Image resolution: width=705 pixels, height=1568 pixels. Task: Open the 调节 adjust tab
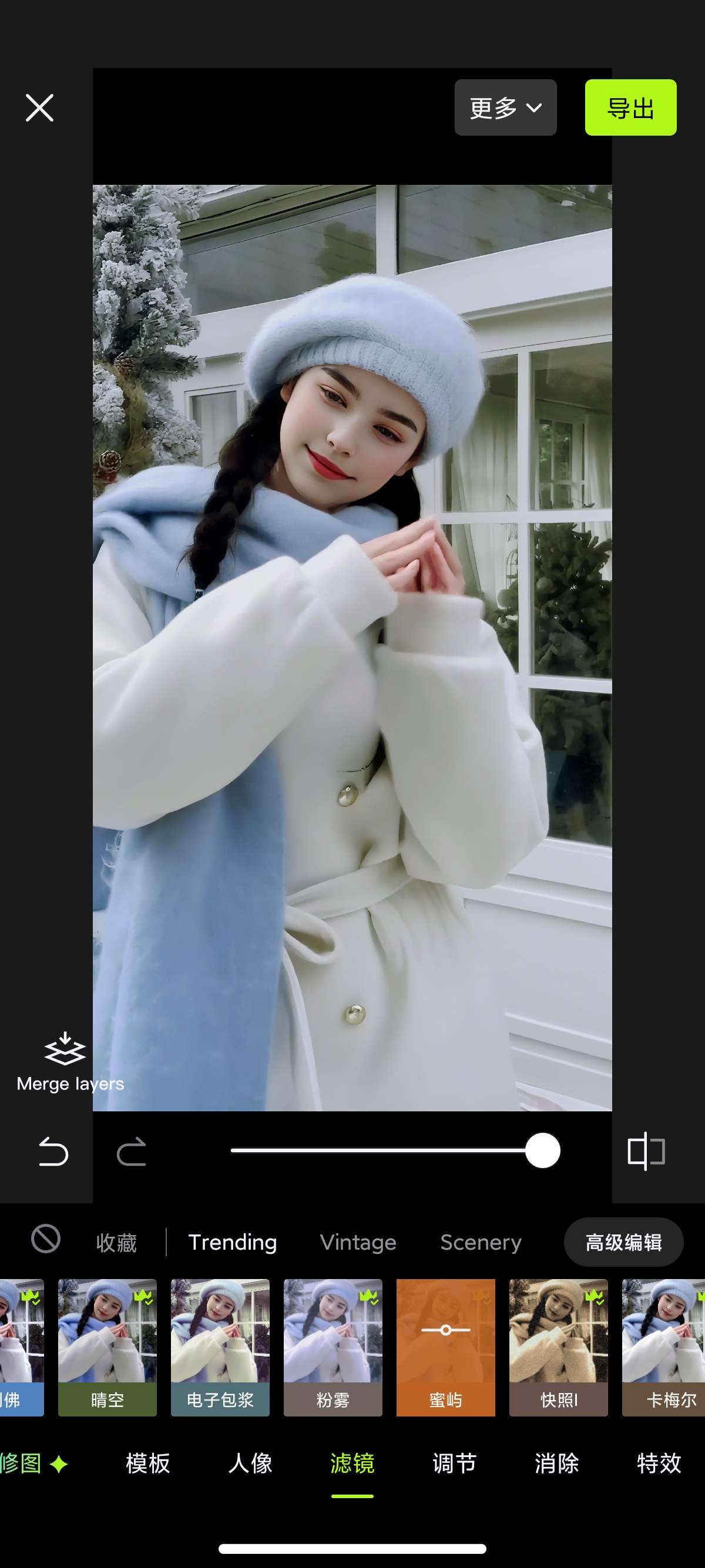[x=455, y=1463]
